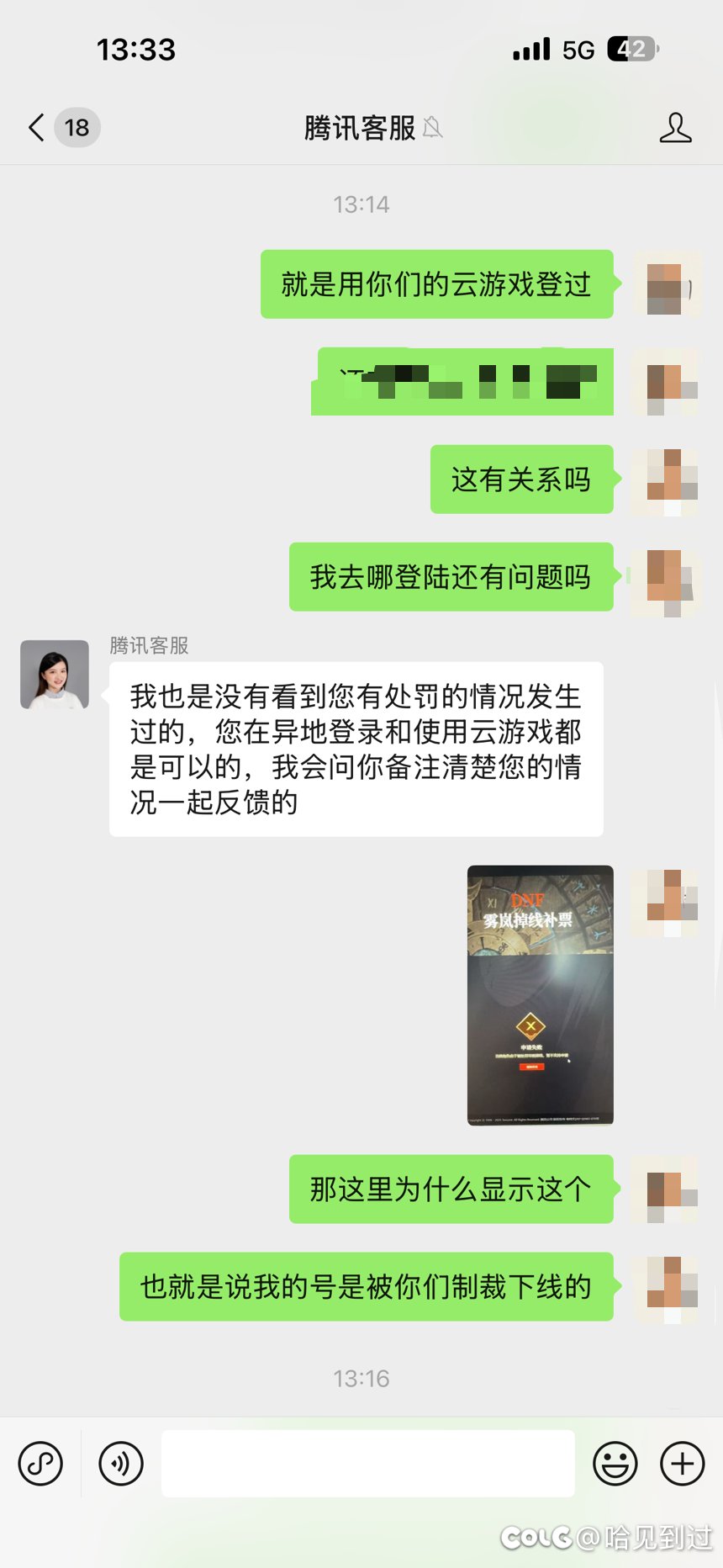Open the chat profile info icon
Screen dimensions: 723x1568
coord(675,128)
